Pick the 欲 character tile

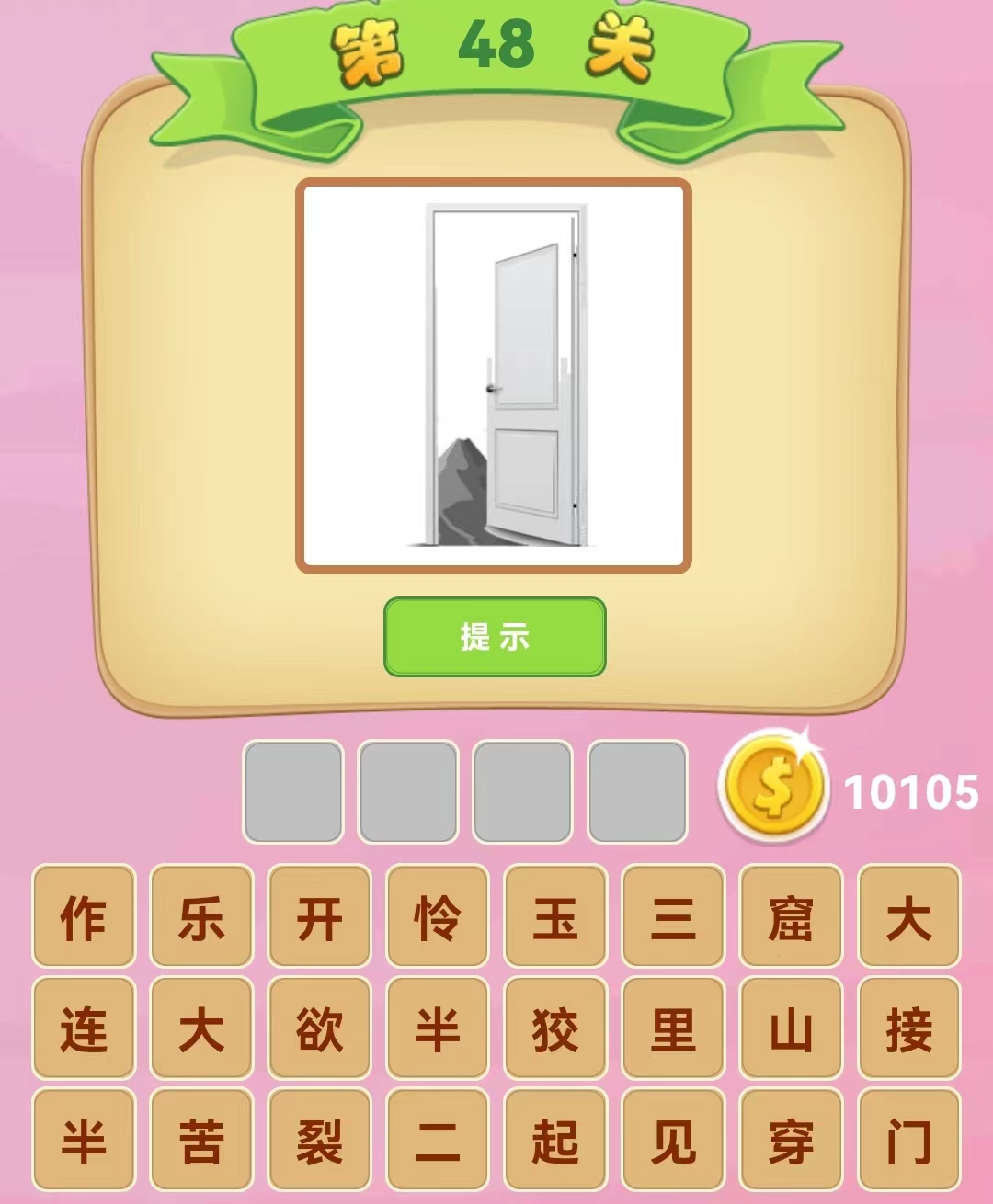pyautogui.click(x=319, y=1028)
